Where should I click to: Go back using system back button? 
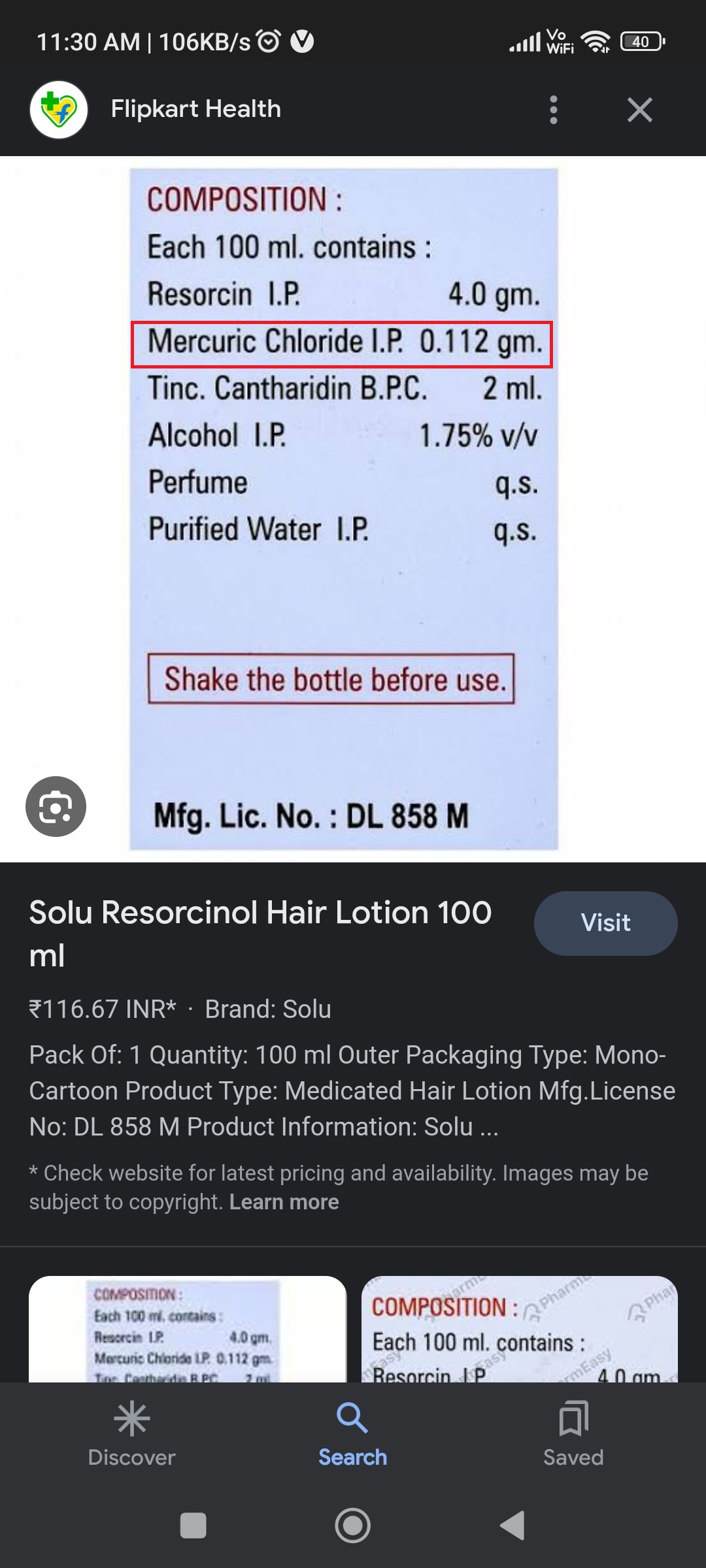tap(513, 1526)
